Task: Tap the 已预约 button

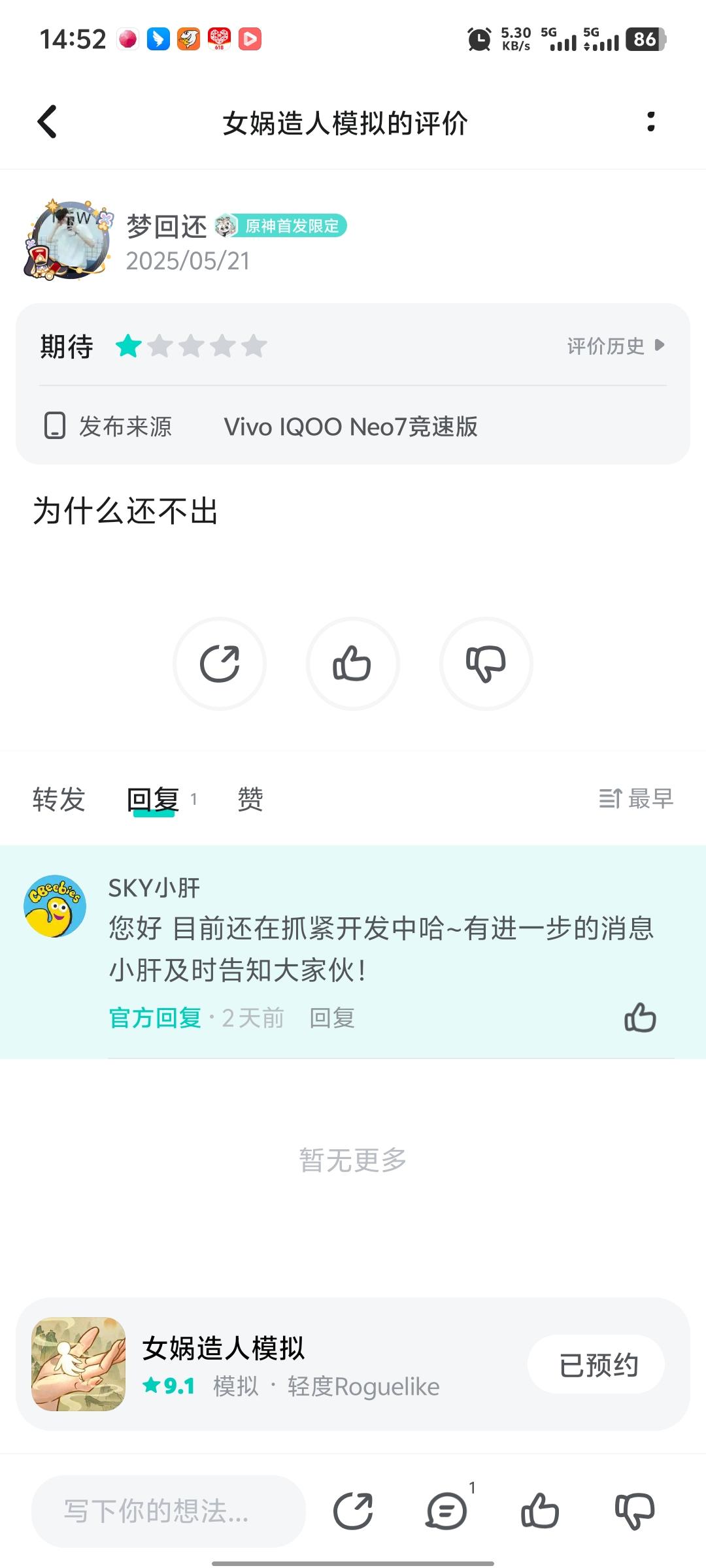Action: (597, 1365)
